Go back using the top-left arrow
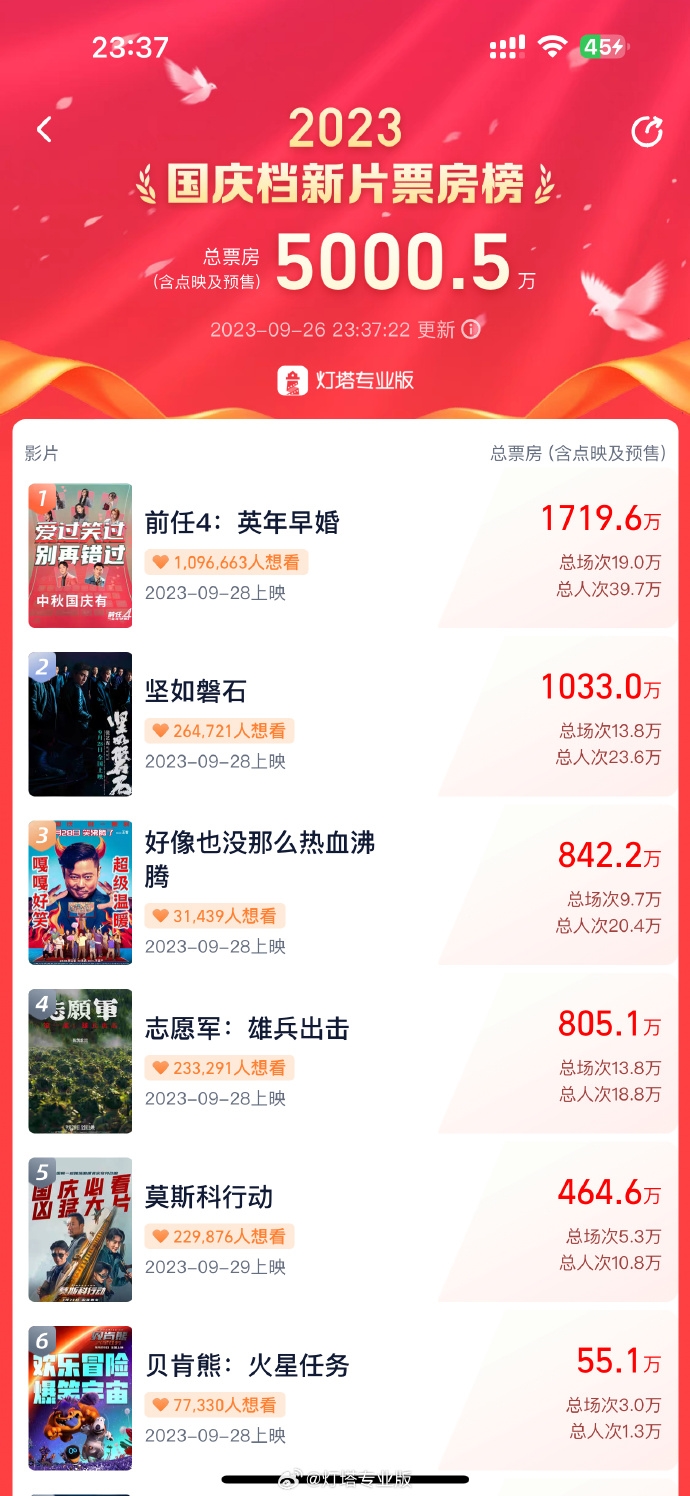Screen dimensions: 690x1496 pyautogui.click(x=44, y=130)
